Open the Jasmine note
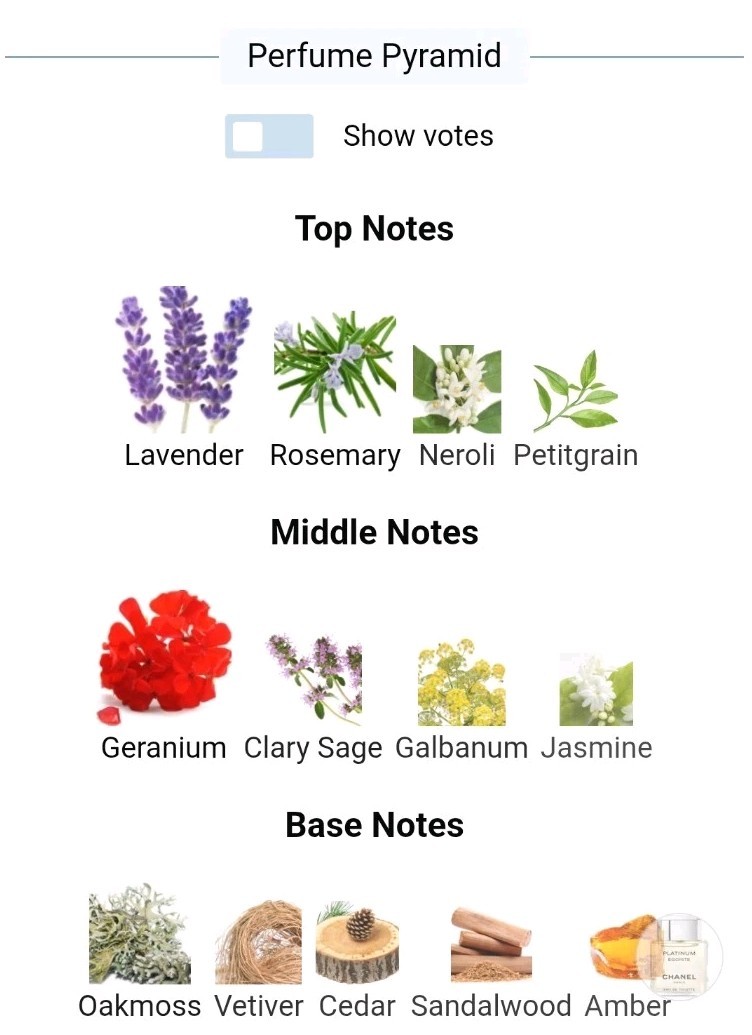This screenshot has height=1035, width=752. point(596,690)
